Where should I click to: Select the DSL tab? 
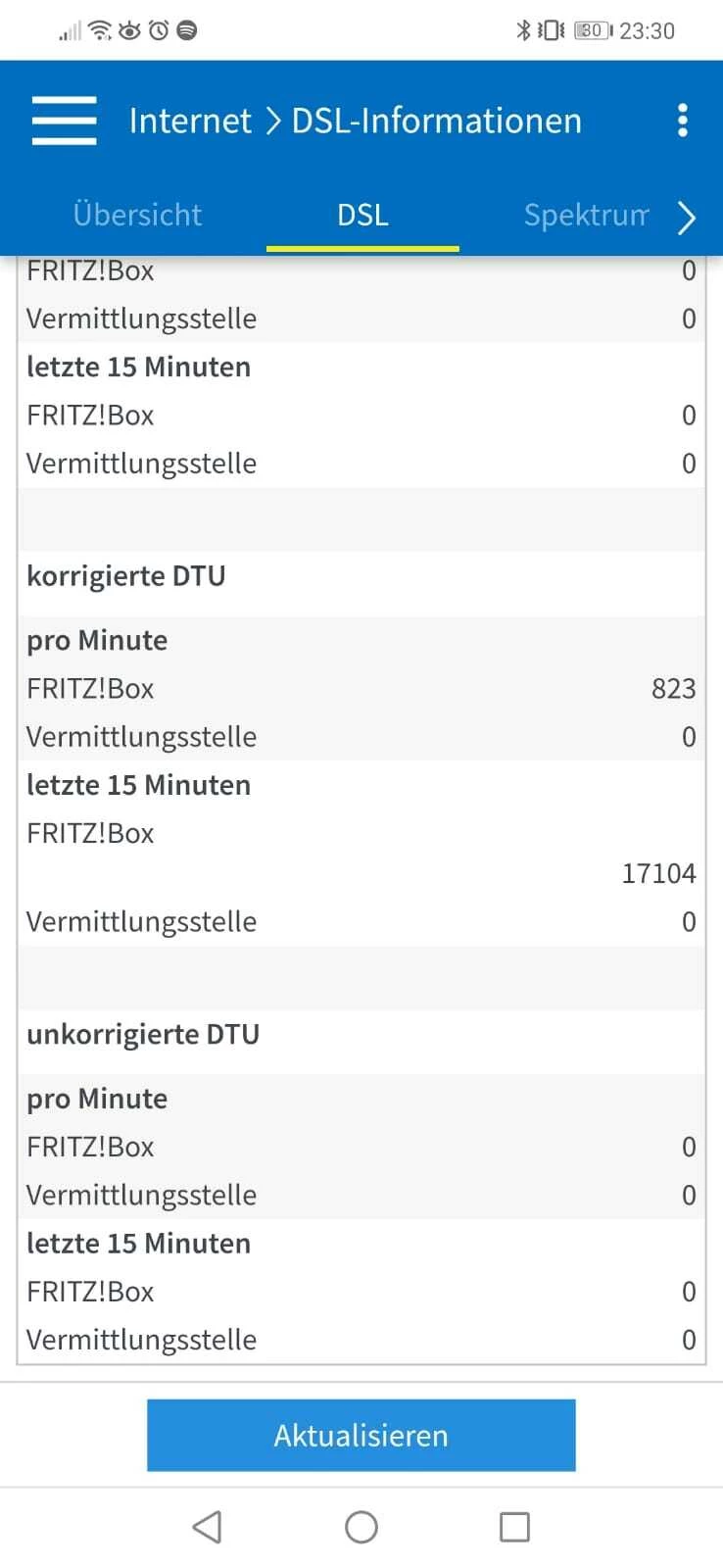tap(362, 215)
